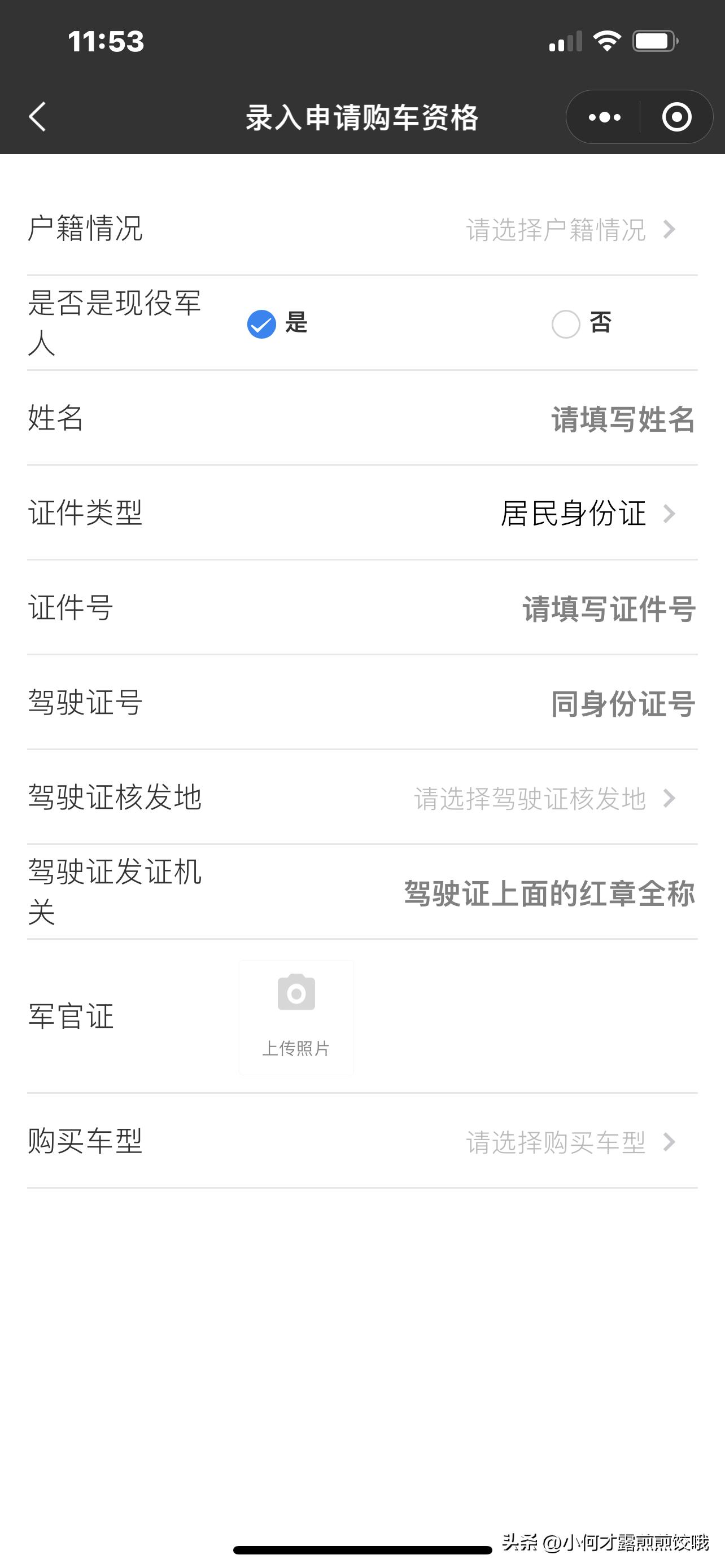Tap the home indicator bar at screen bottom
The image size is (725, 1568).
[x=362, y=1549]
